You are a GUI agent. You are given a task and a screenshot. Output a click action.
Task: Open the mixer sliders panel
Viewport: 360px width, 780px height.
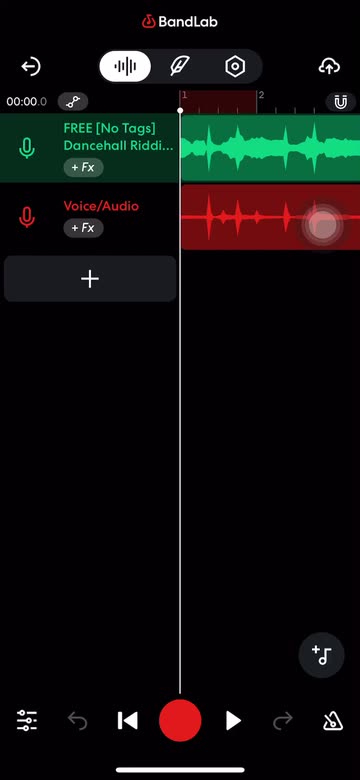[x=27, y=720]
